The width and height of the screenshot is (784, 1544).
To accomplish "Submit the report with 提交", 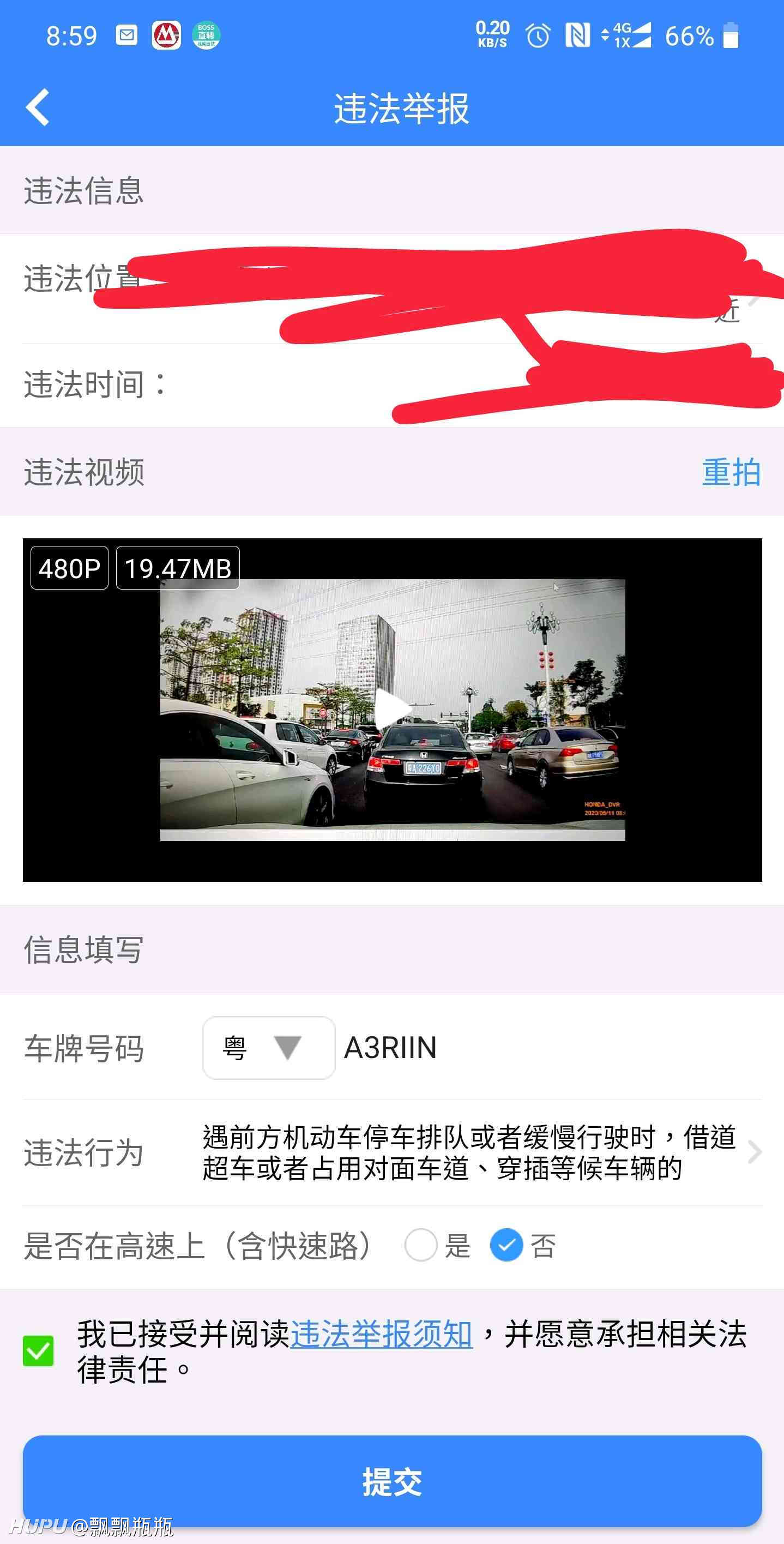I will 392,1481.
